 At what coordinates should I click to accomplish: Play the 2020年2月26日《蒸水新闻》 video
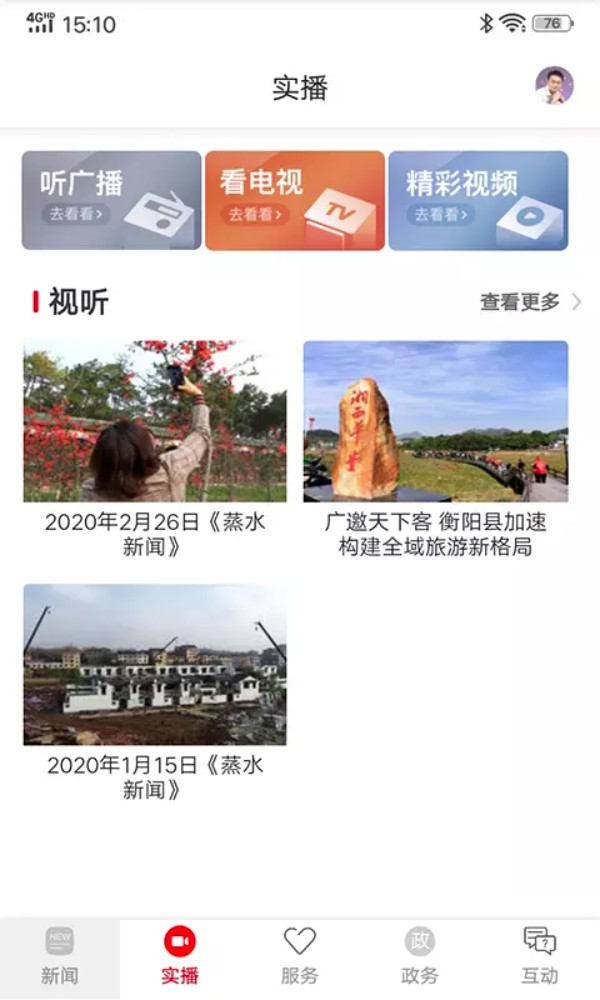(155, 421)
